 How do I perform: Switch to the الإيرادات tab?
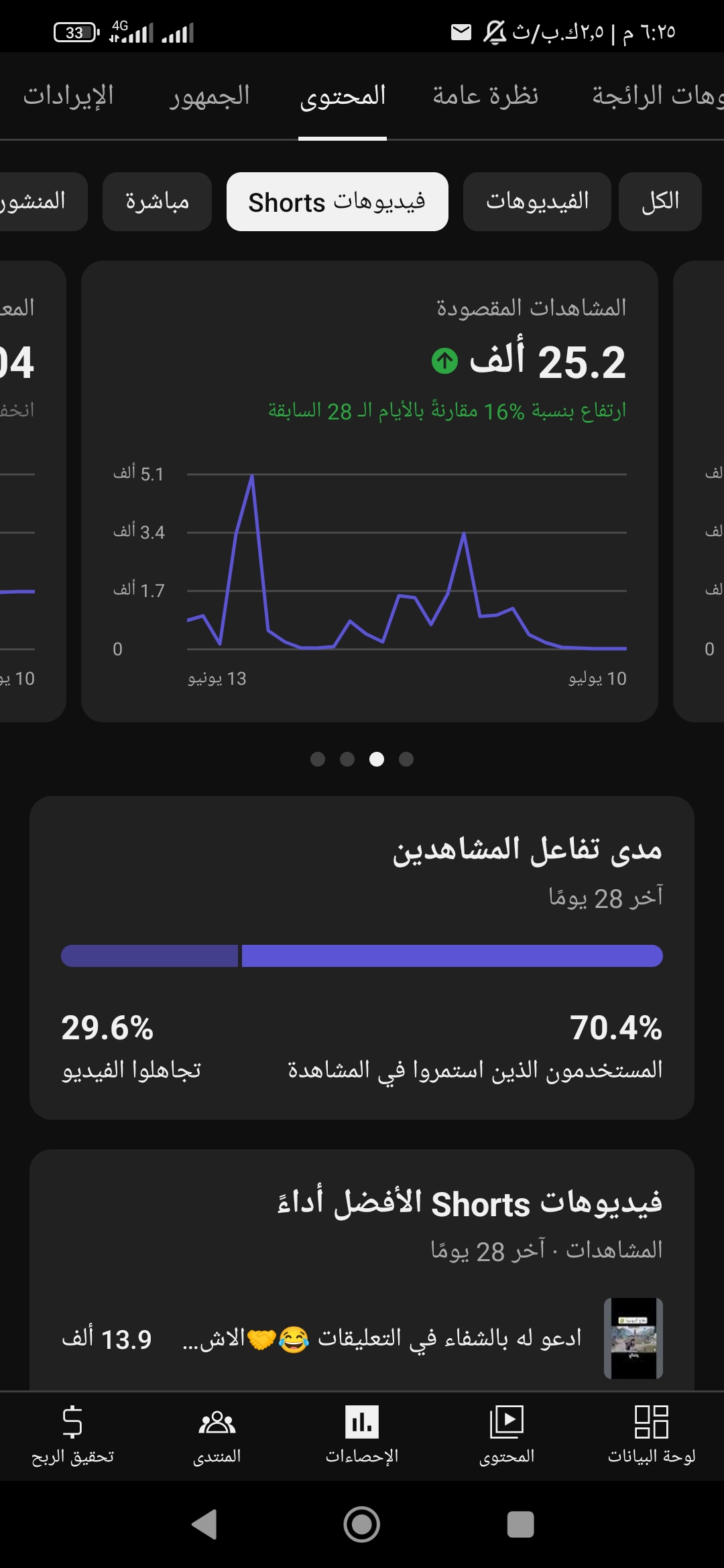click(x=68, y=96)
